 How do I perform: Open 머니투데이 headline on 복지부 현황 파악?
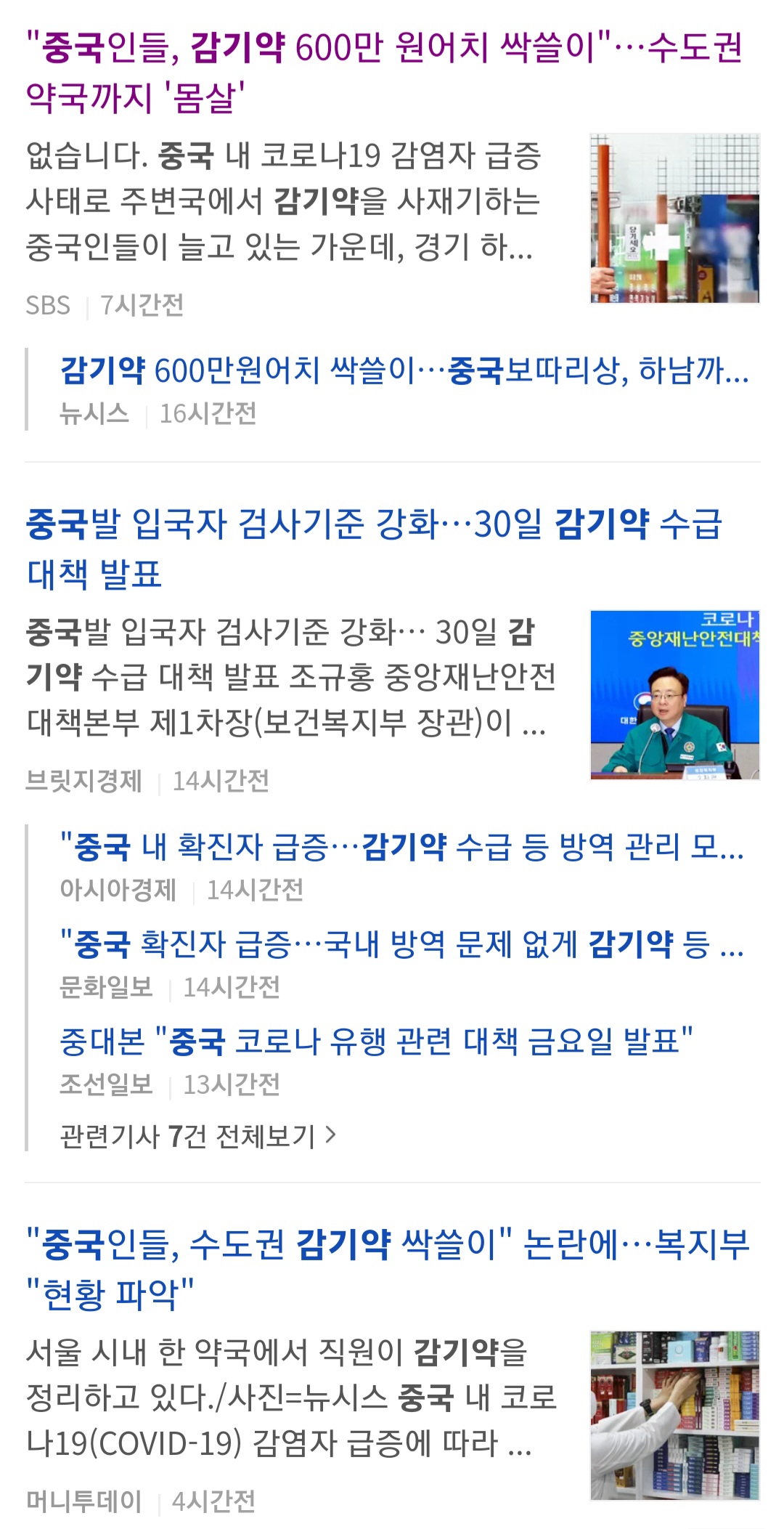click(388, 1269)
